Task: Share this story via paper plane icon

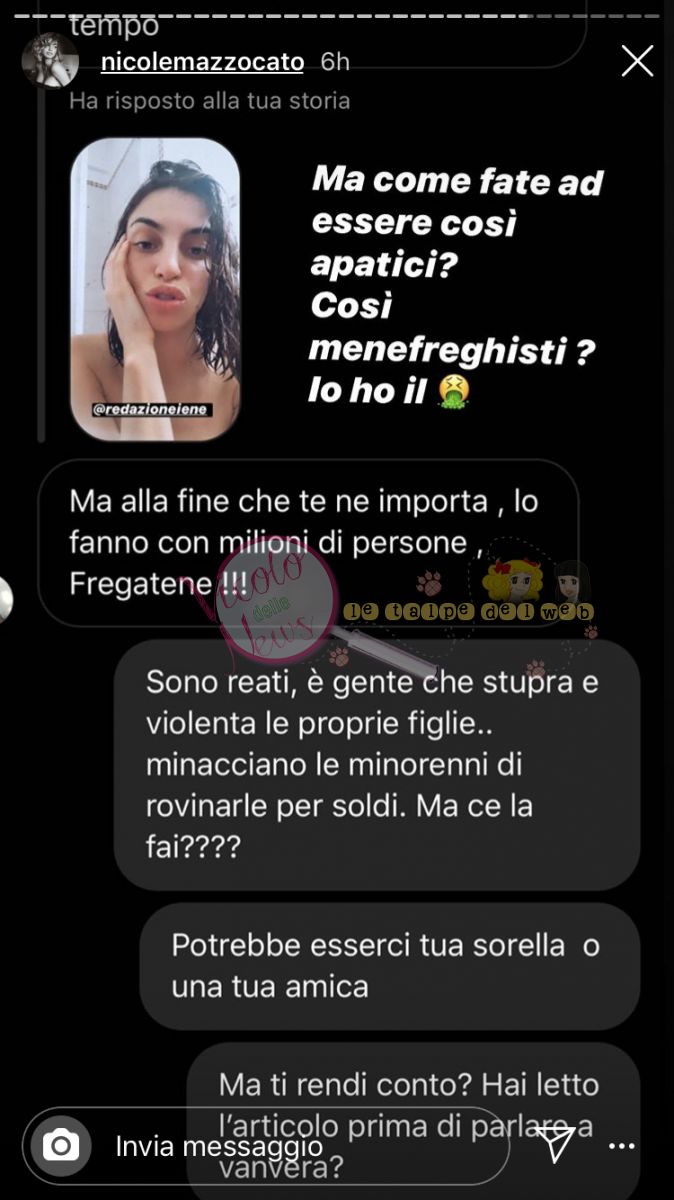Action: [554, 1145]
